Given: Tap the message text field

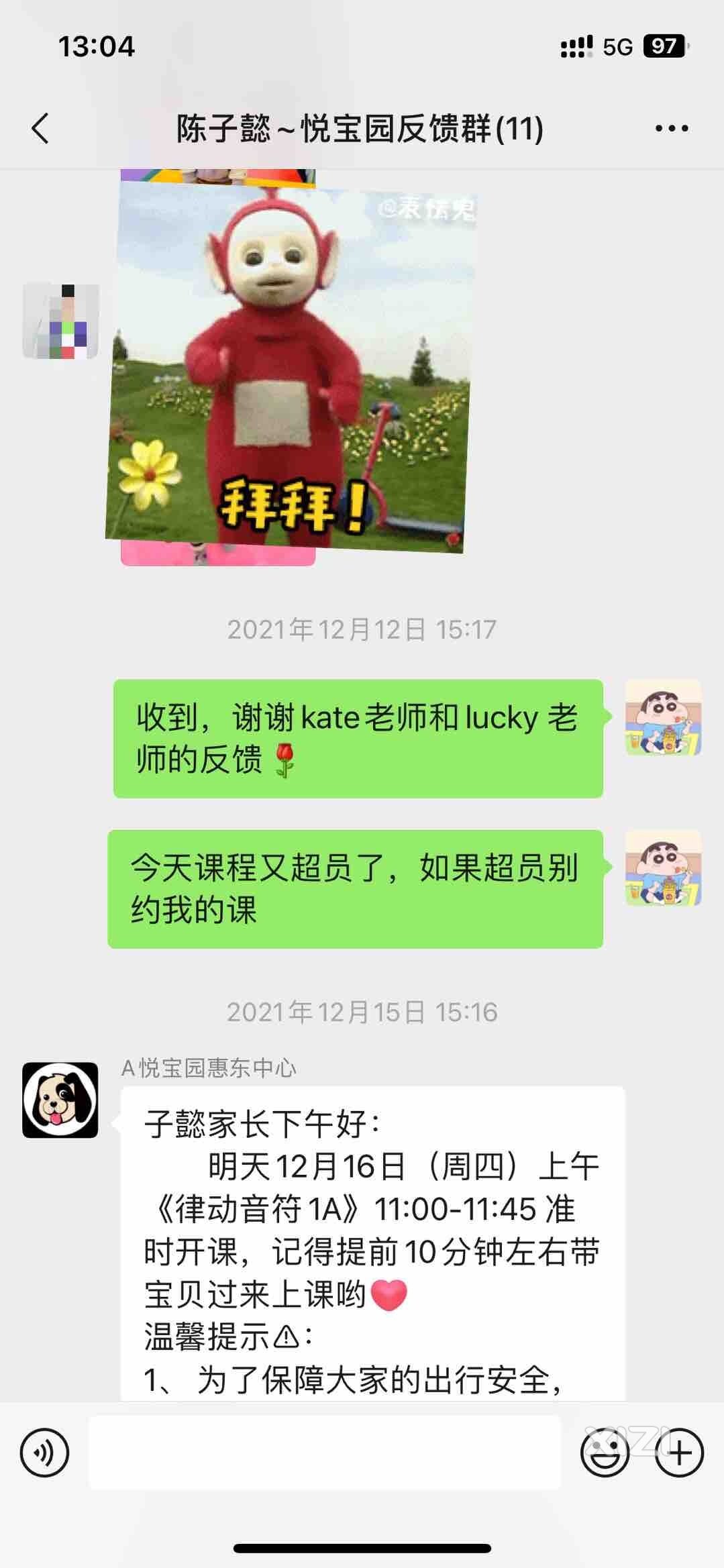Looking at the screenshot, I should [x=325, y=1453].
